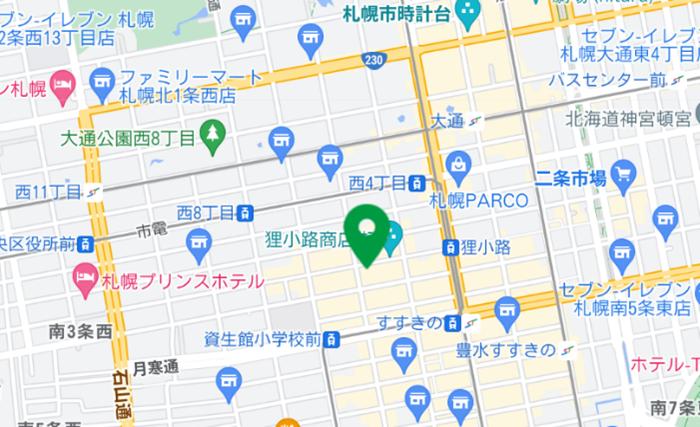Open the 札幌プリンスホテル hotel marker
Viewport: 700px width, 427px height.
(x=86, y=280)
